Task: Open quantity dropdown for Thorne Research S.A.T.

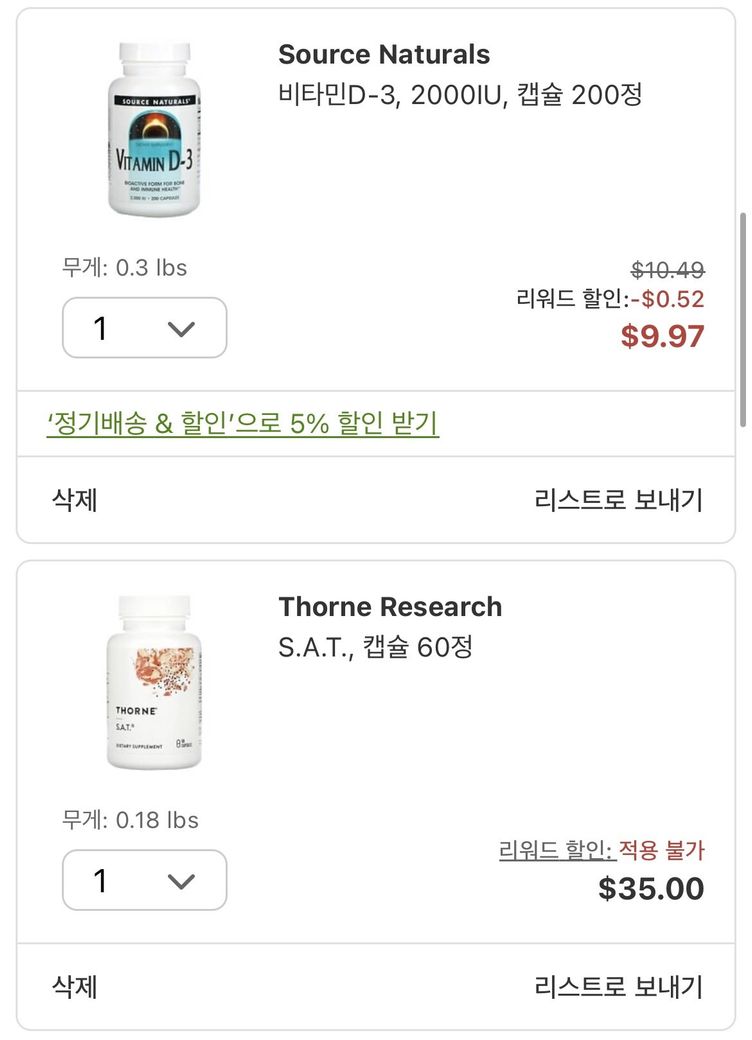Action: (145, 880)
